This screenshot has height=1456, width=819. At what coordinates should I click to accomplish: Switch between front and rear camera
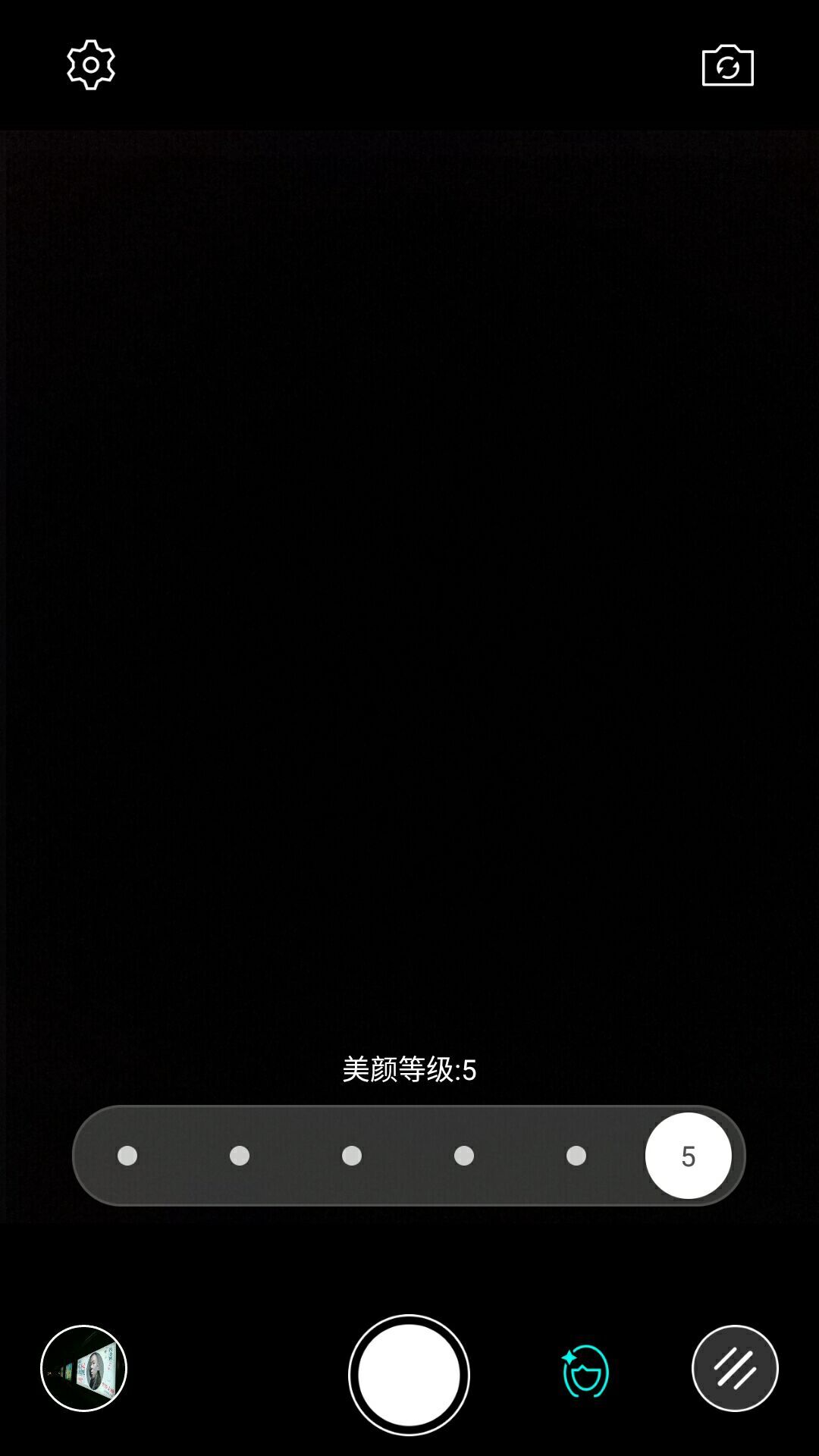pyautogui.click(x=727, y=66)
